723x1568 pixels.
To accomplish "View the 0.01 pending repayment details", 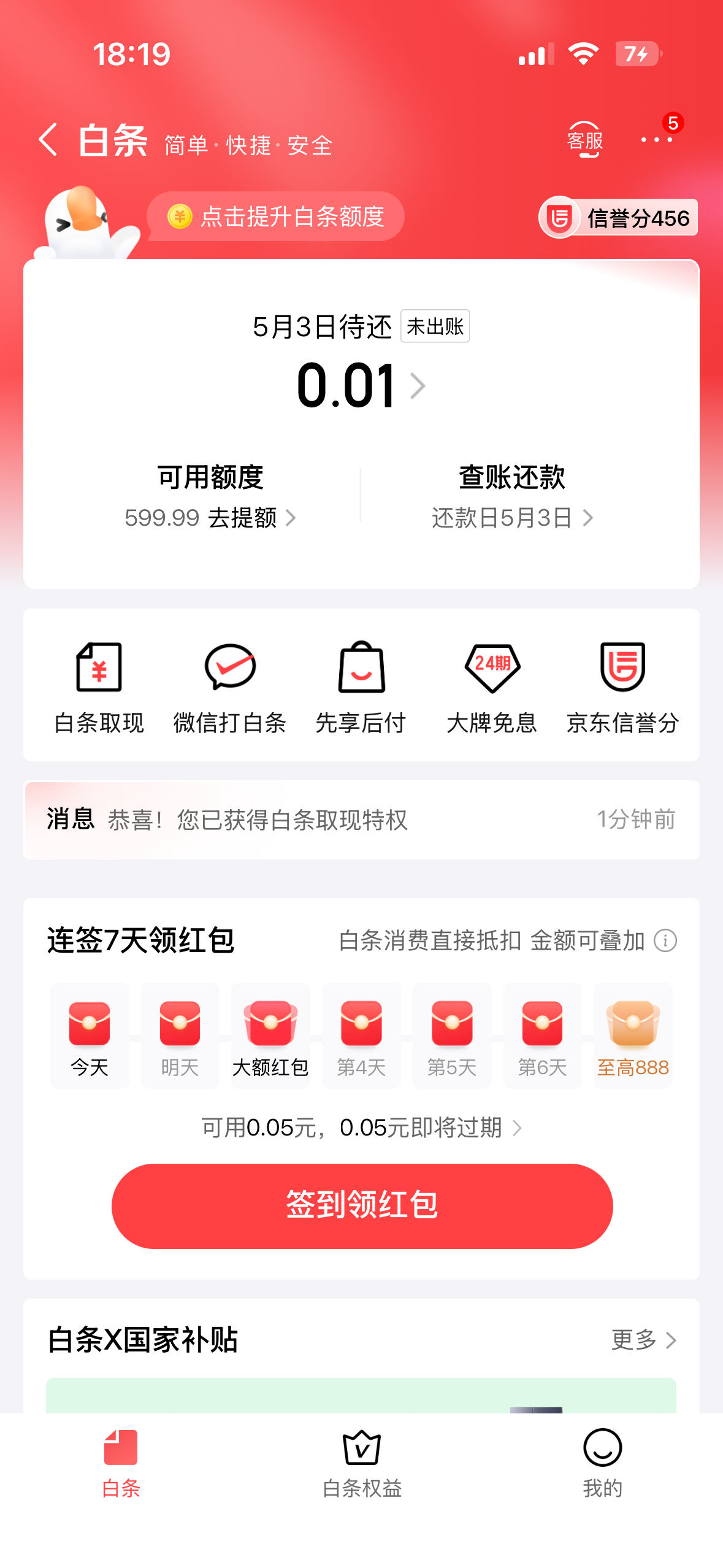I will [361, 386].
